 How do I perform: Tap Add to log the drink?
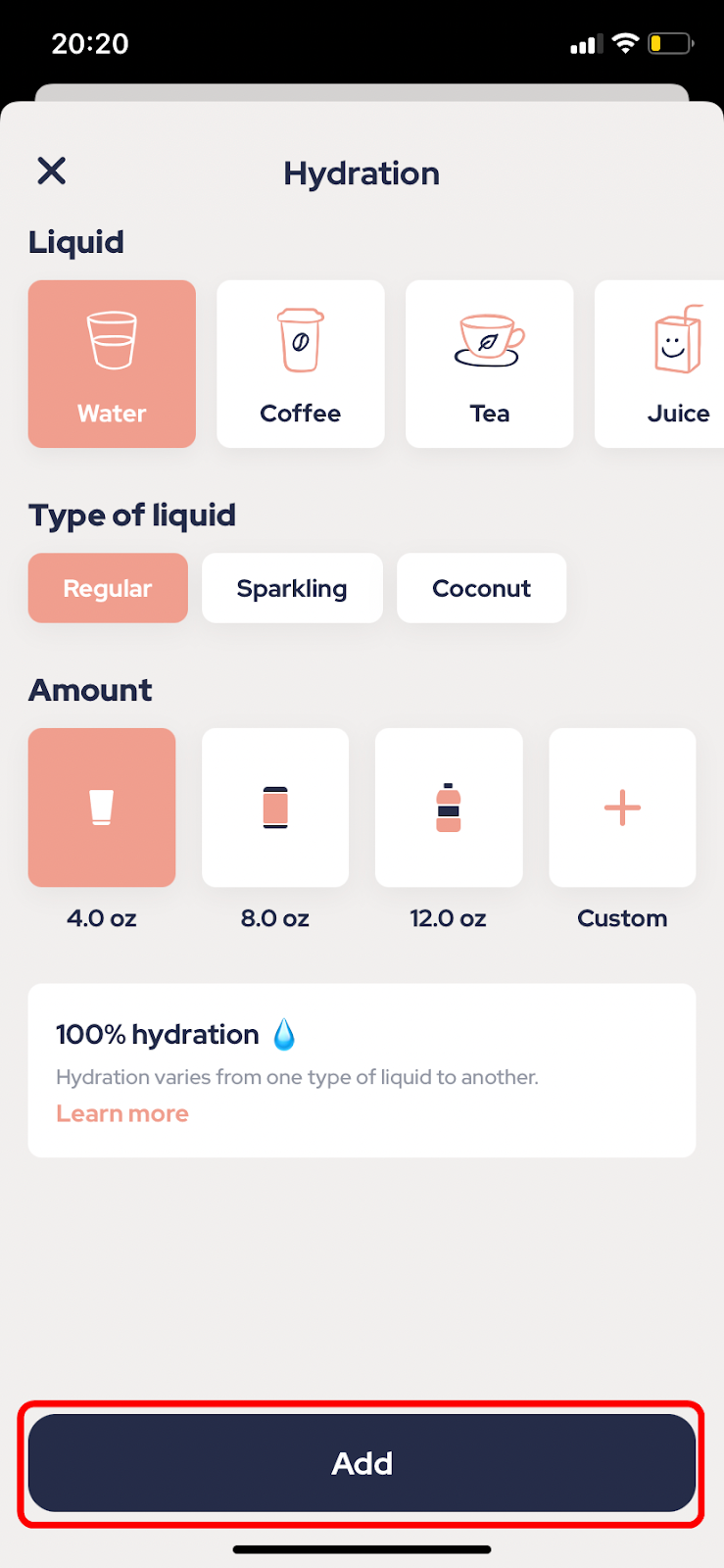[362, 1463]
